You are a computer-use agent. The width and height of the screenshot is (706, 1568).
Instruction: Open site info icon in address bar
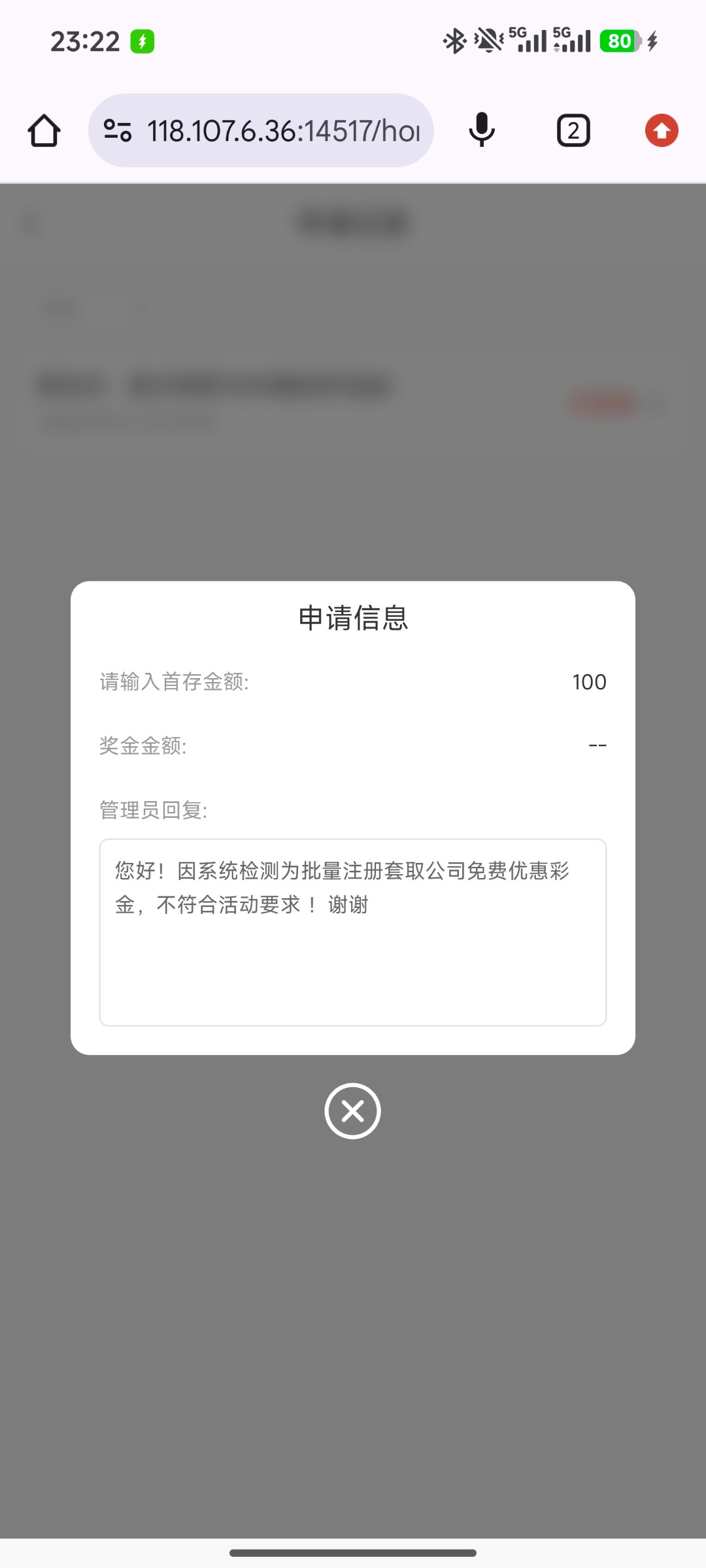coord(118,131)
